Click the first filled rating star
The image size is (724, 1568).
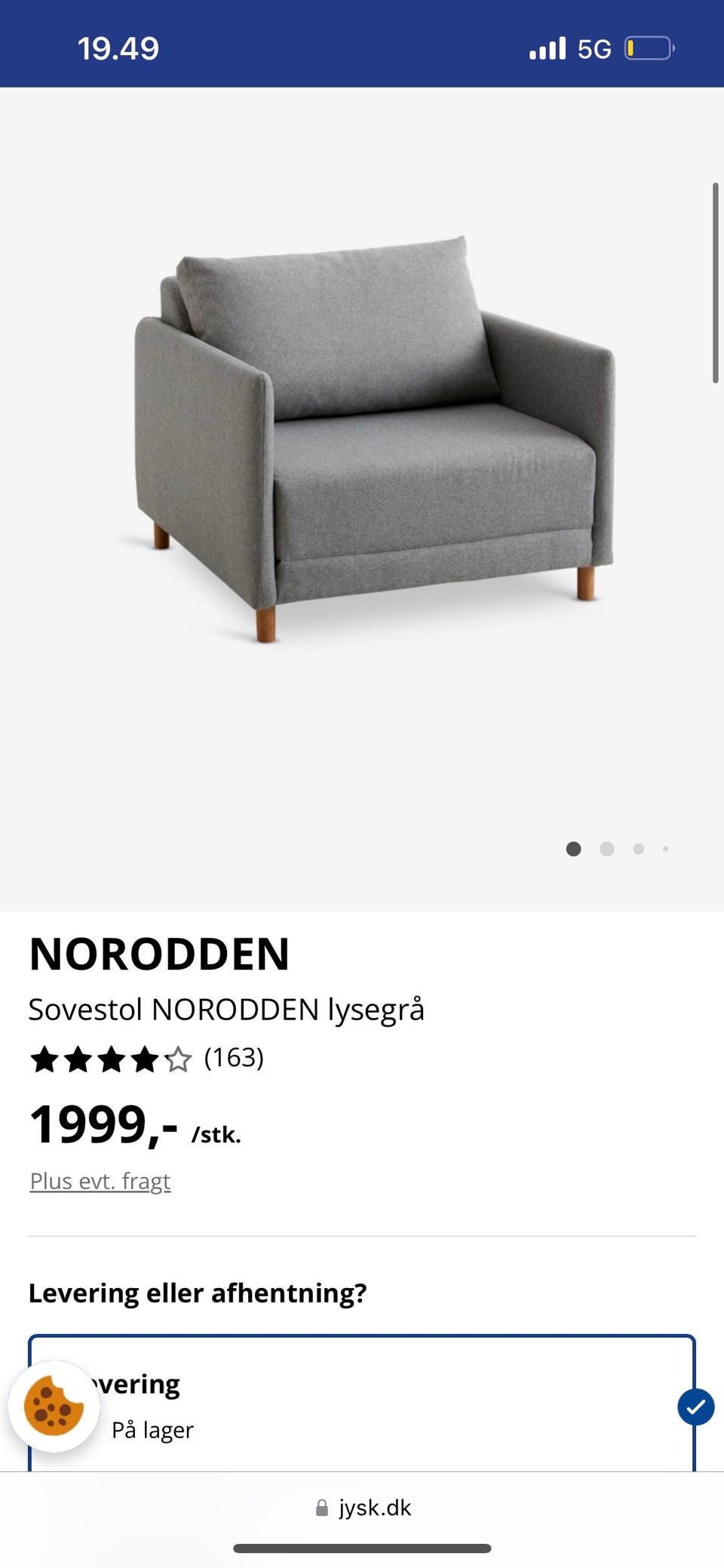coord(44,1059)
